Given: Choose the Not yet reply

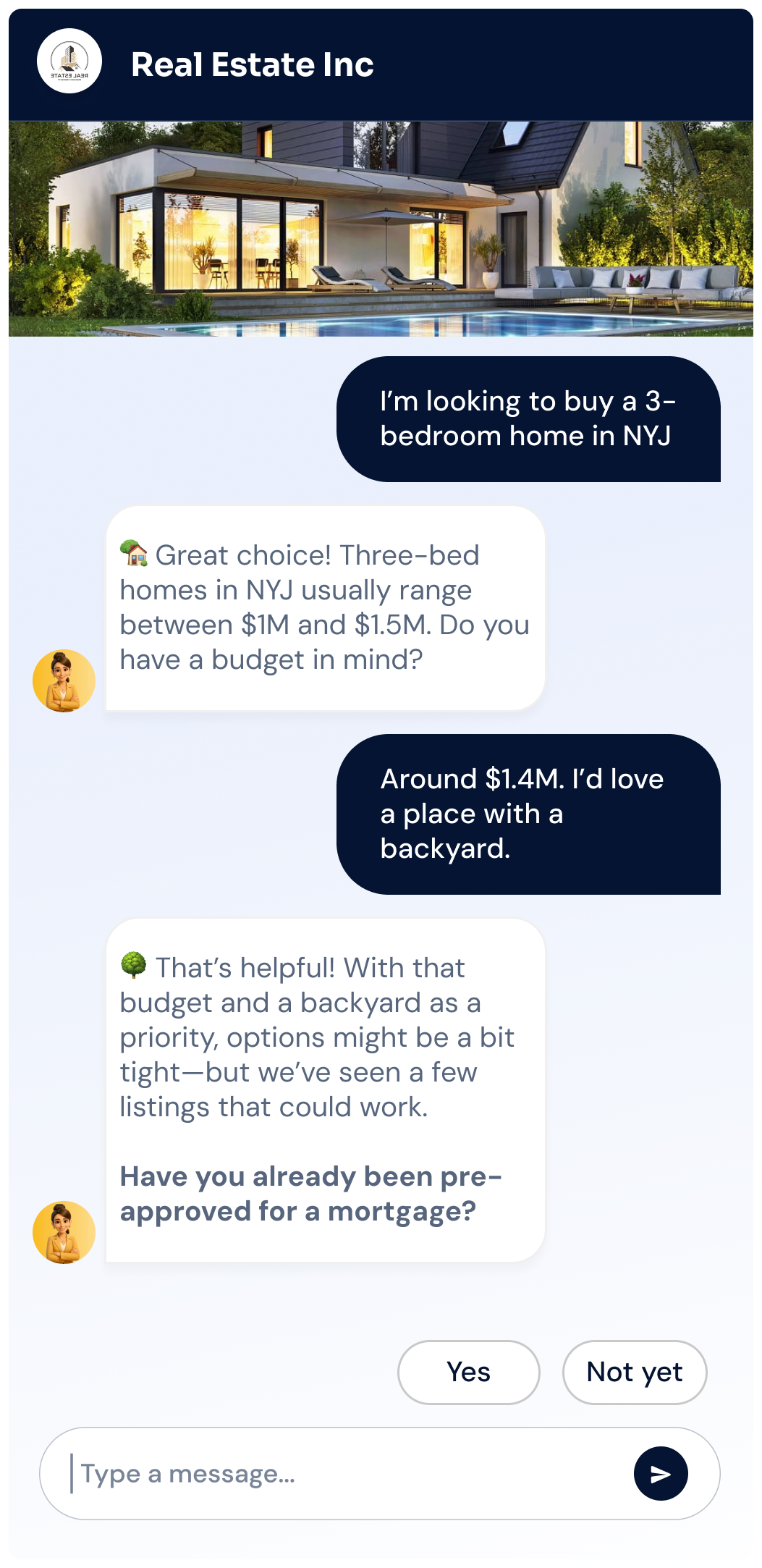Looking at the screenshot, I should tap(634, 1372).
